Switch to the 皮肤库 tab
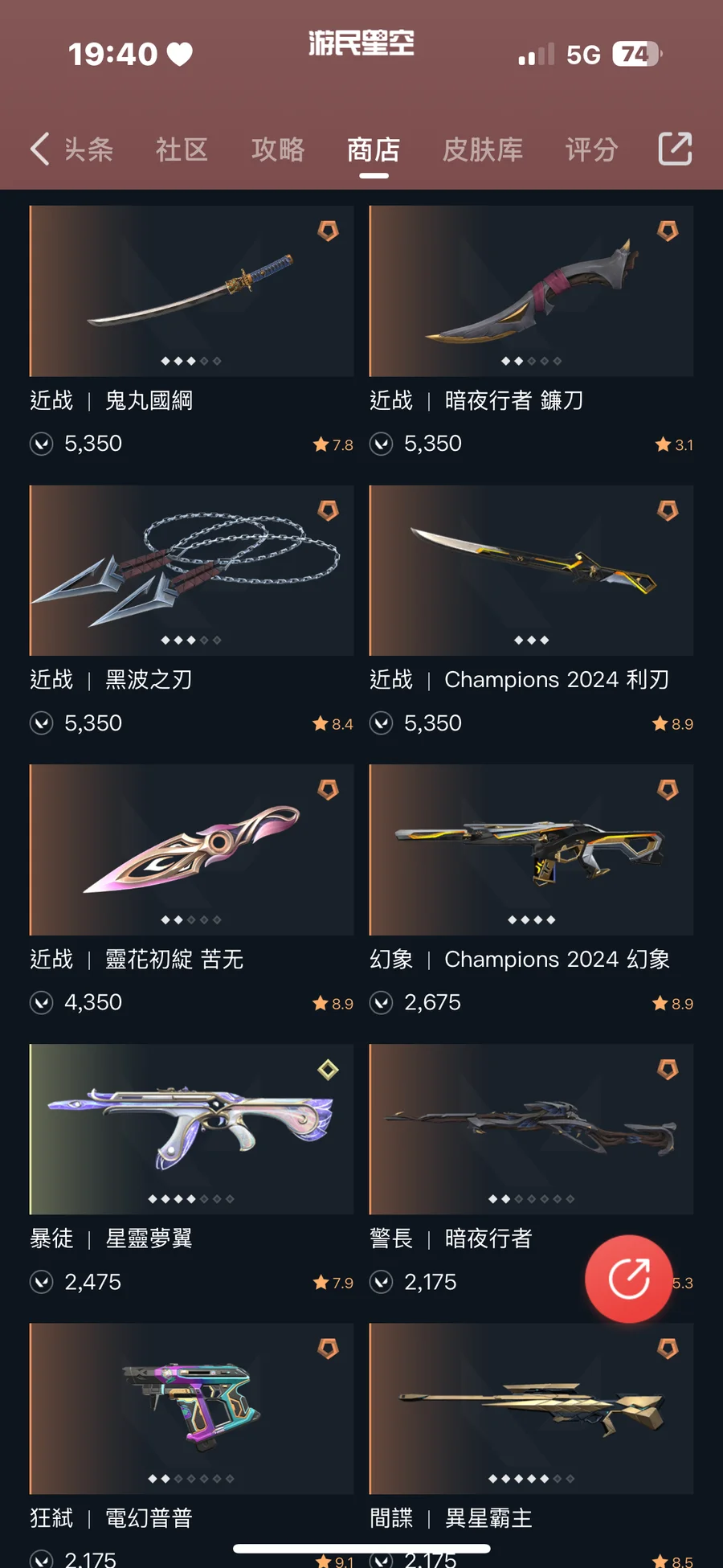The height and width of the screenshot is (1568, 723). click(483, 149)
